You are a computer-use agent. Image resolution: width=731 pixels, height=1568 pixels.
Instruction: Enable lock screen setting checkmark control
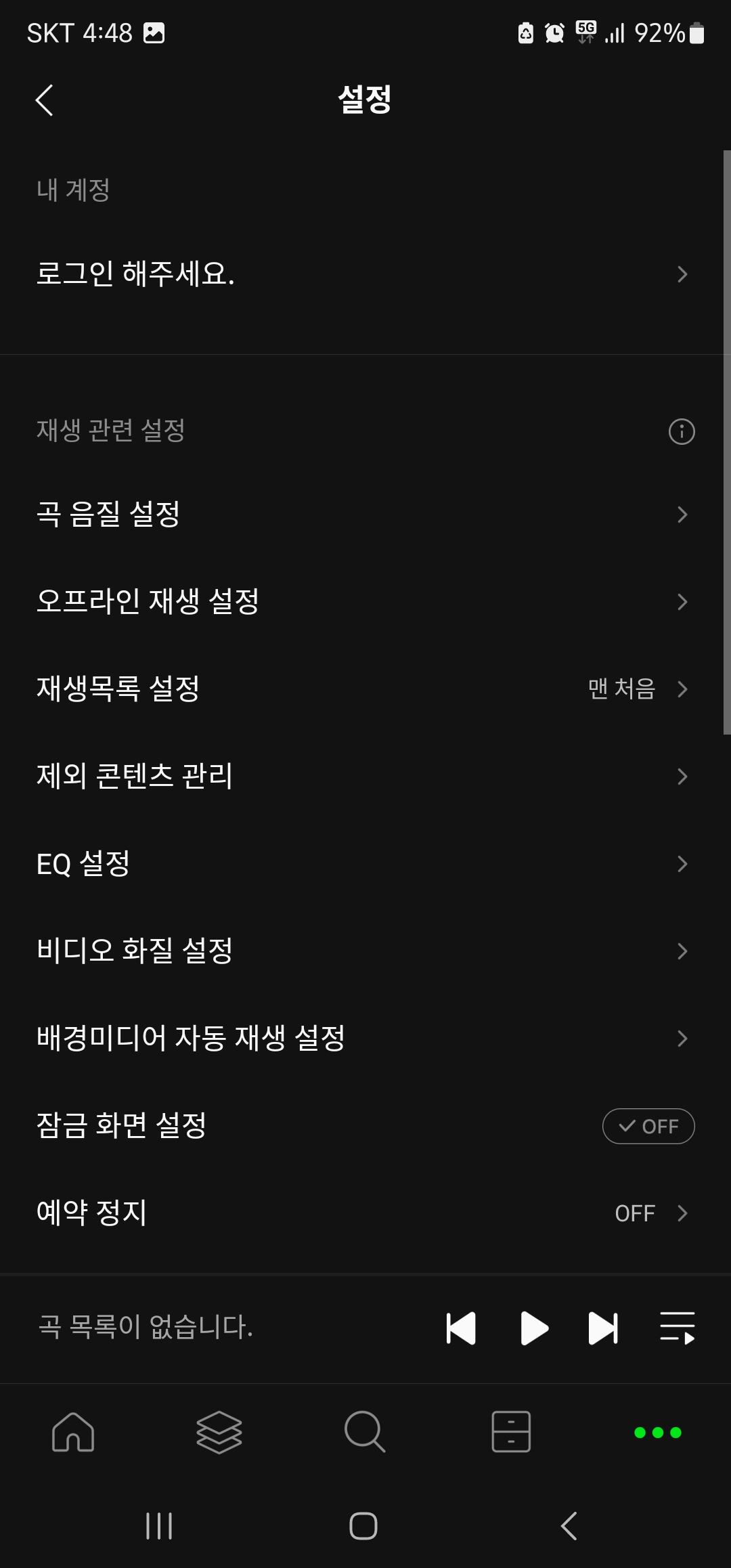coord(648,1126)
